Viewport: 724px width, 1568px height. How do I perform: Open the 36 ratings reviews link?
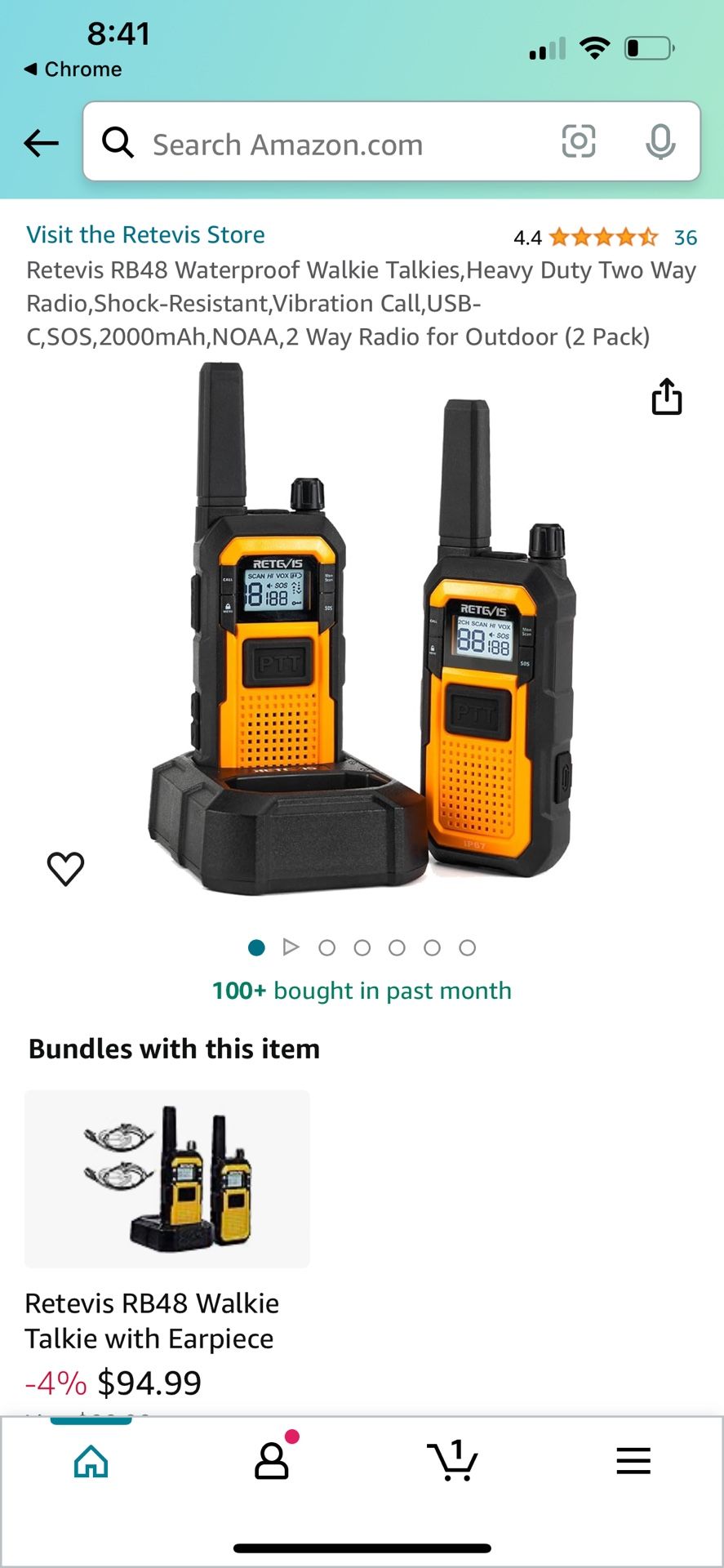(x=684, y=238)
